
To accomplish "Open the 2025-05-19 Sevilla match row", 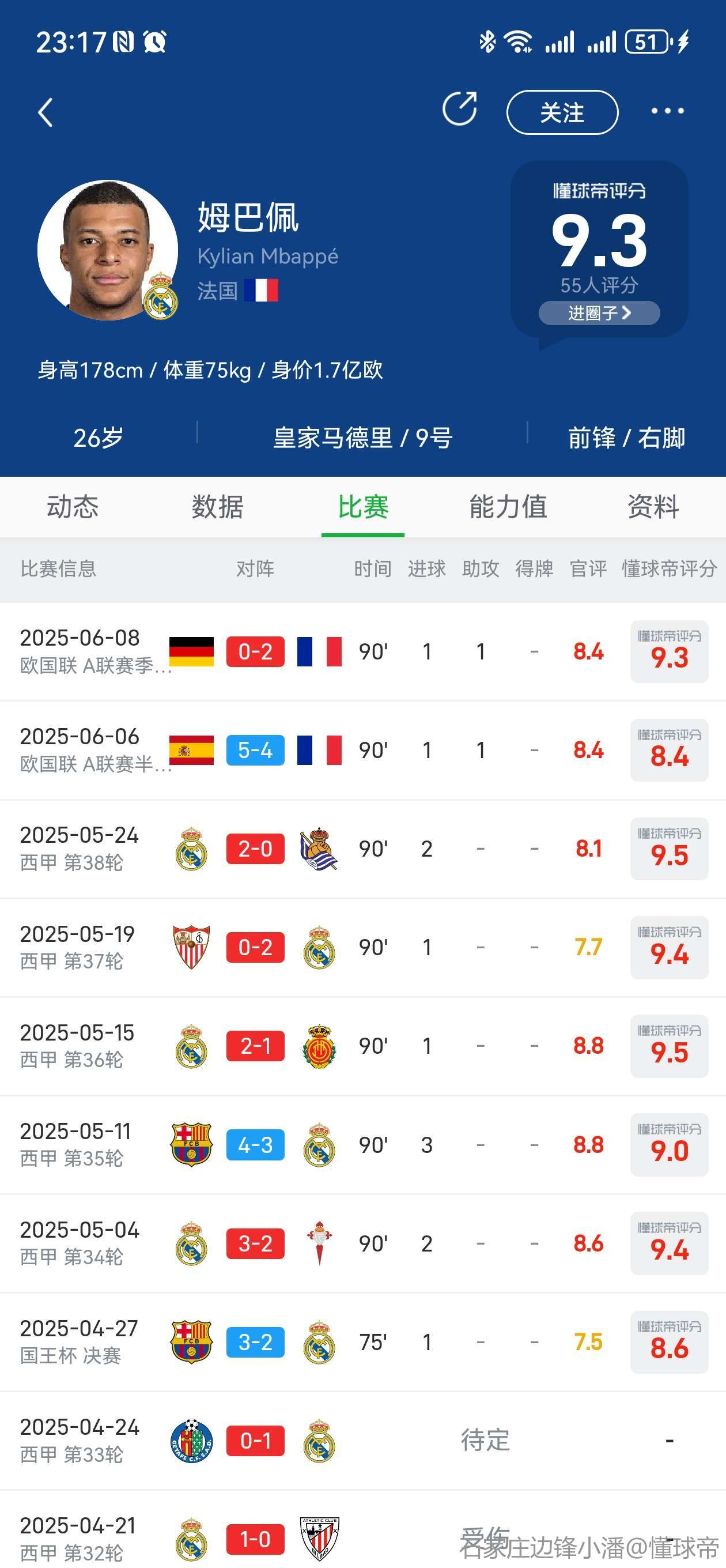I will [362, 948].
